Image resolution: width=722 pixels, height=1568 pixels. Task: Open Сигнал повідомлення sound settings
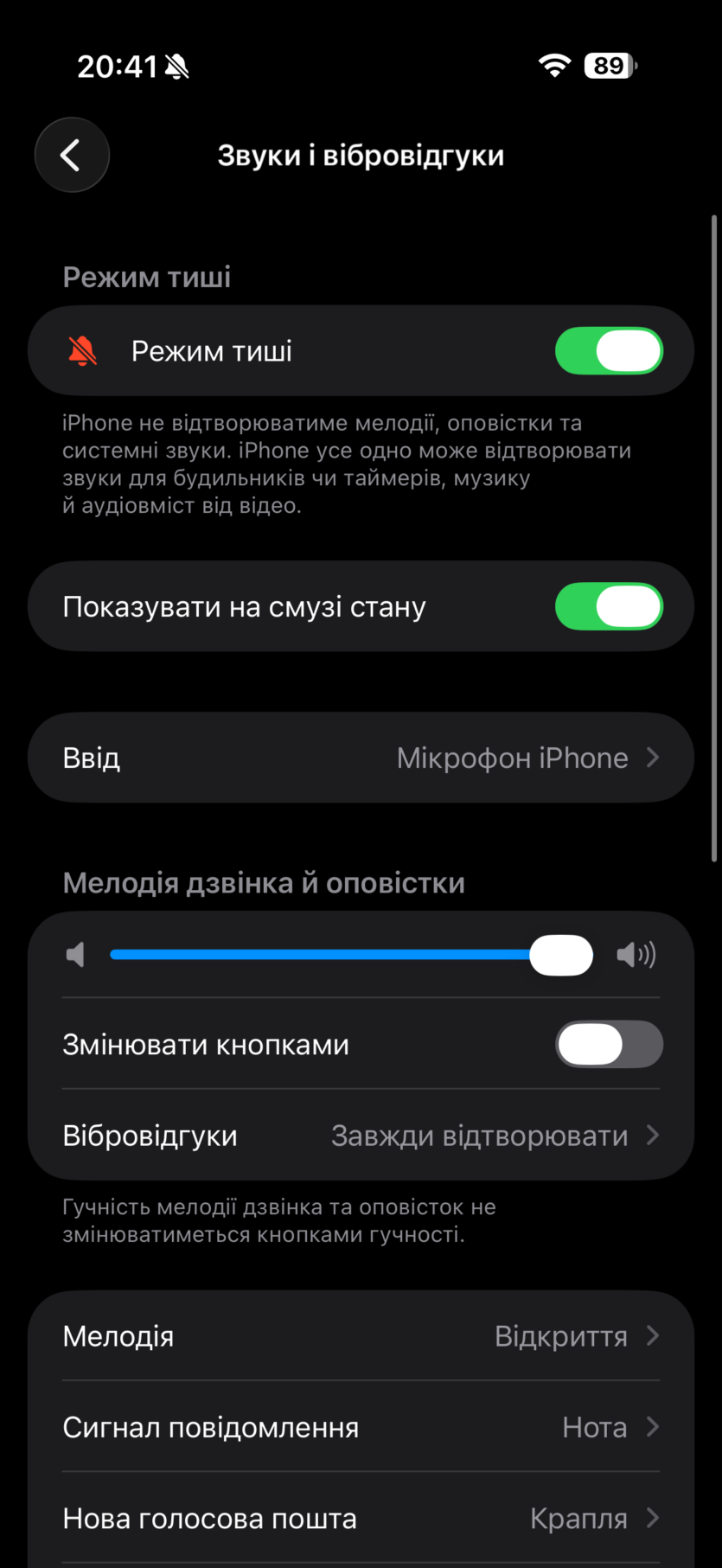point(361,1427)
